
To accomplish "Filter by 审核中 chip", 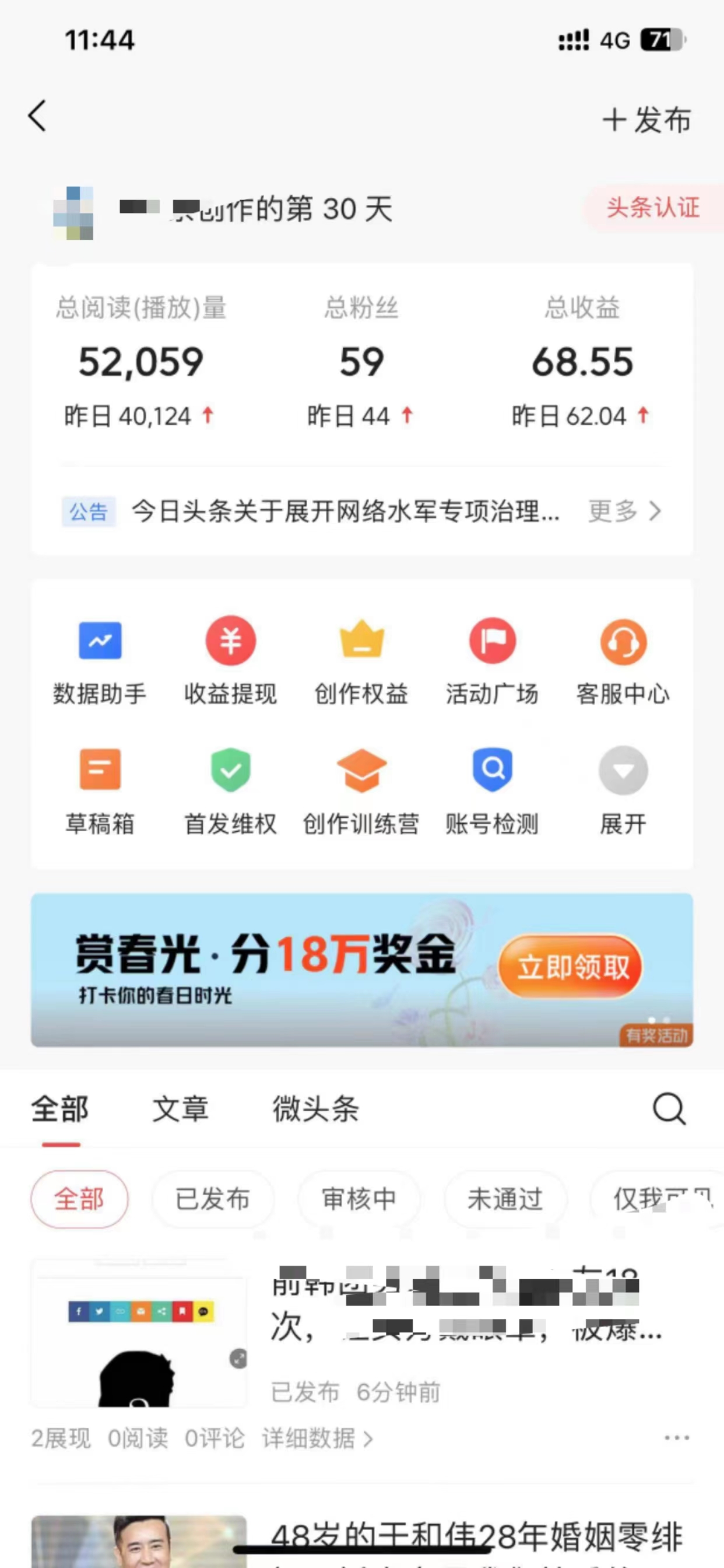I will coord(359,1199).
